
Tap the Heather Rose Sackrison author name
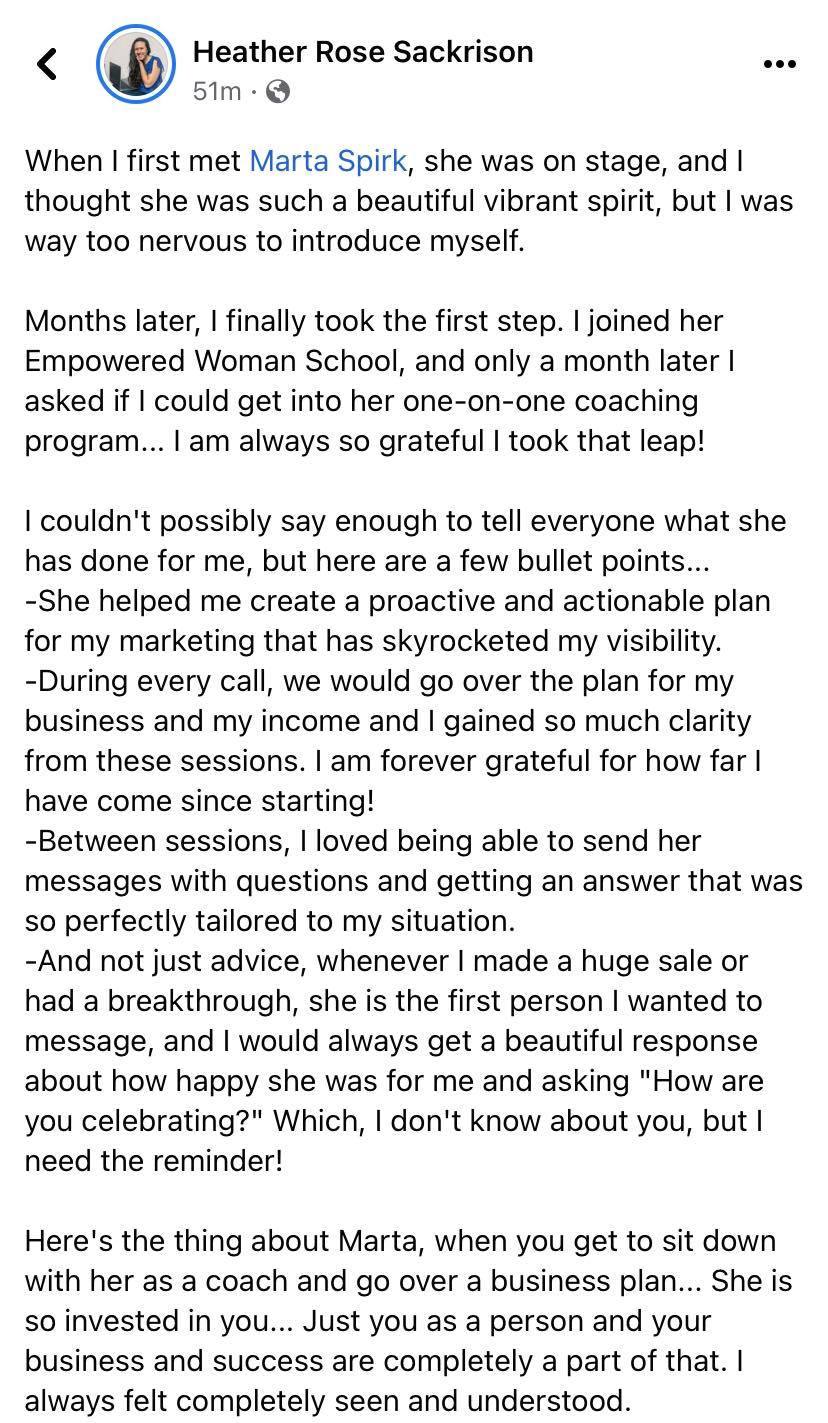tap(363, 52)
